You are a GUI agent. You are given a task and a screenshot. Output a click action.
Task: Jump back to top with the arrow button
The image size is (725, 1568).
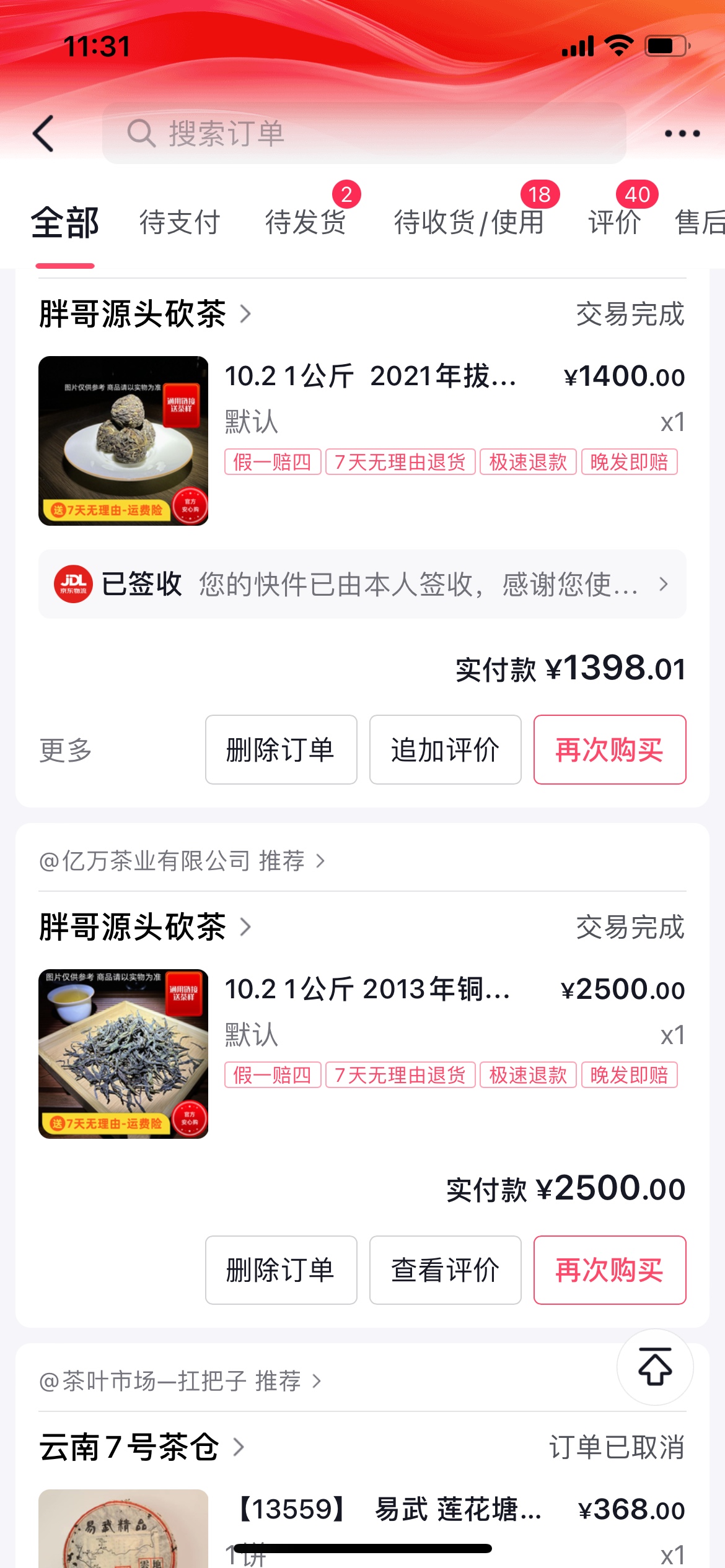coord(655,1367)
